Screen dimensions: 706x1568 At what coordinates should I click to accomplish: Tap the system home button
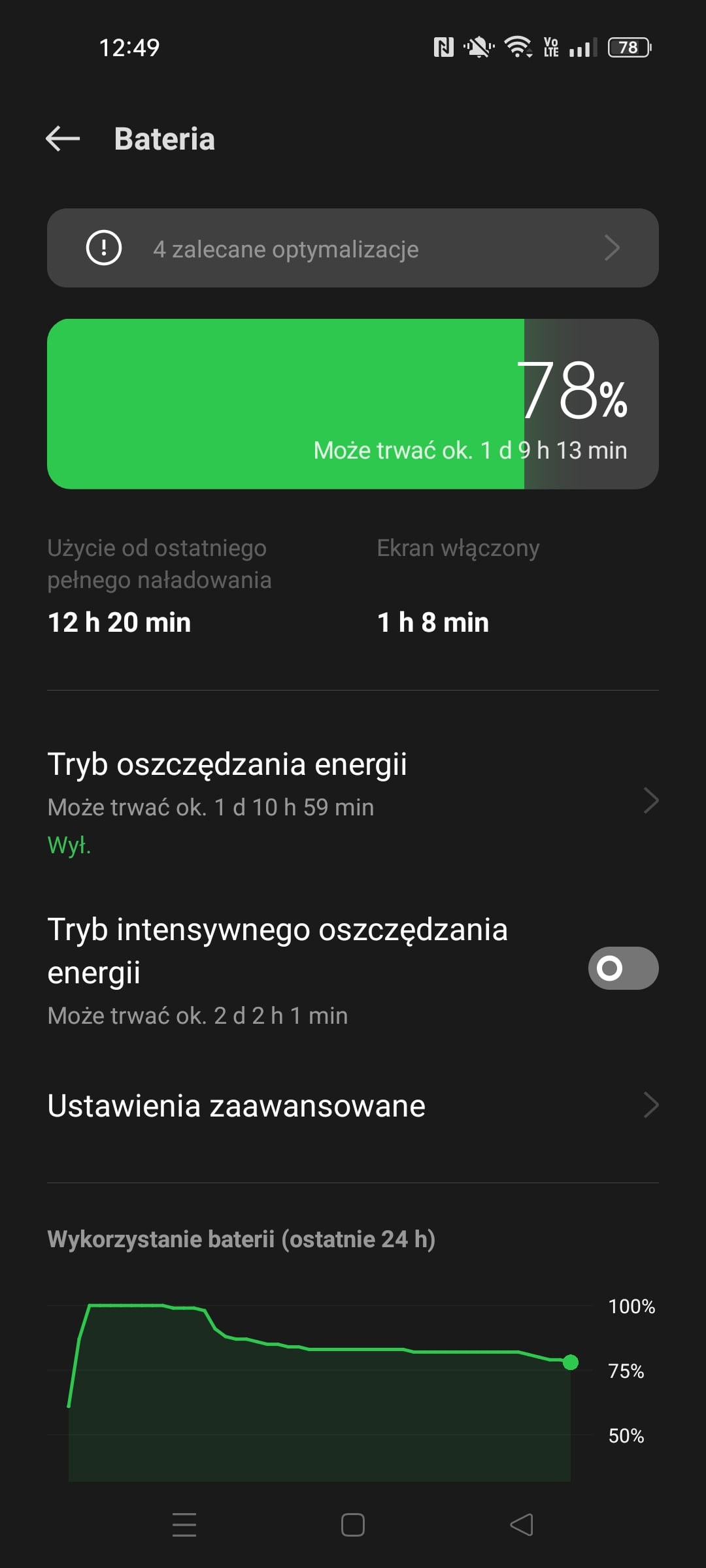353,1525
